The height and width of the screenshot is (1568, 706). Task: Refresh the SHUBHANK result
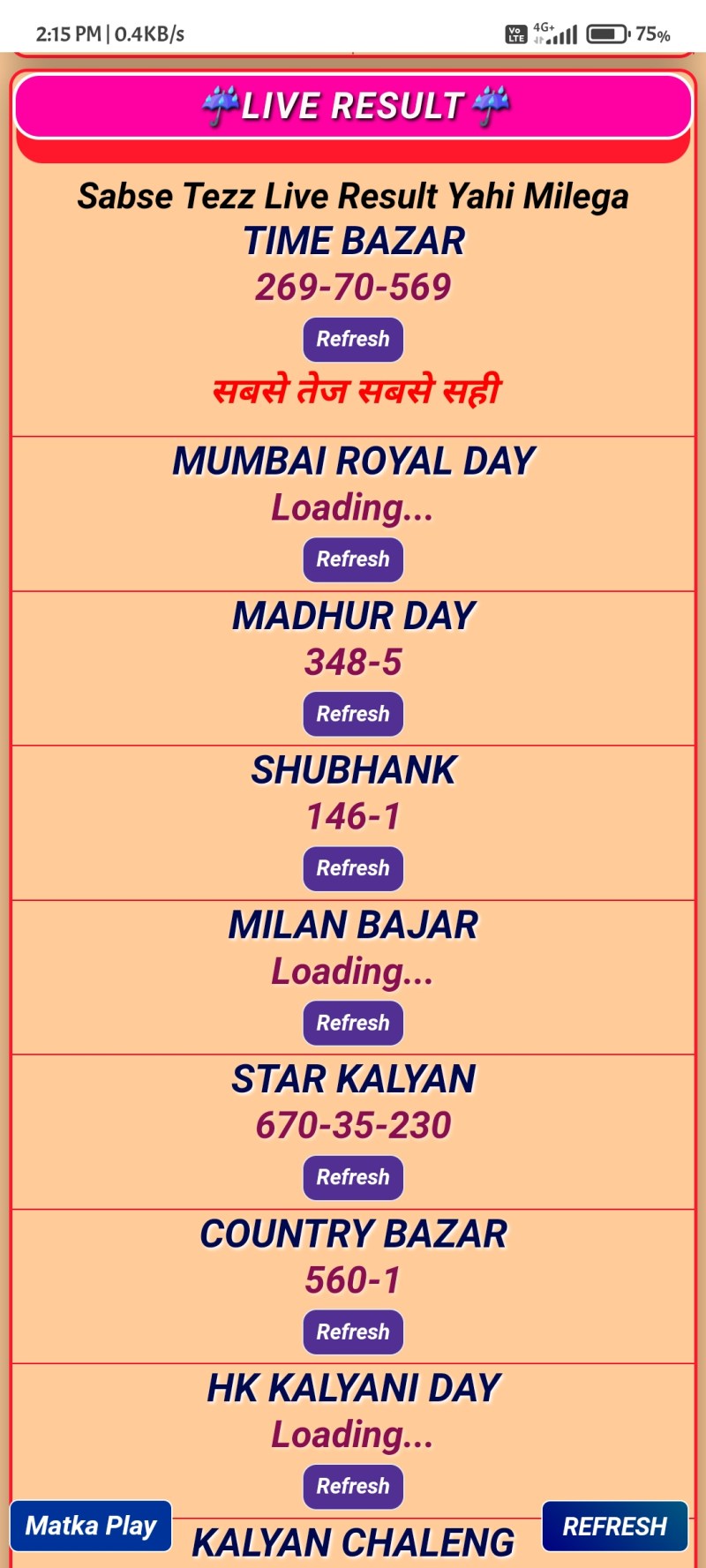click(x=353, y=868)
